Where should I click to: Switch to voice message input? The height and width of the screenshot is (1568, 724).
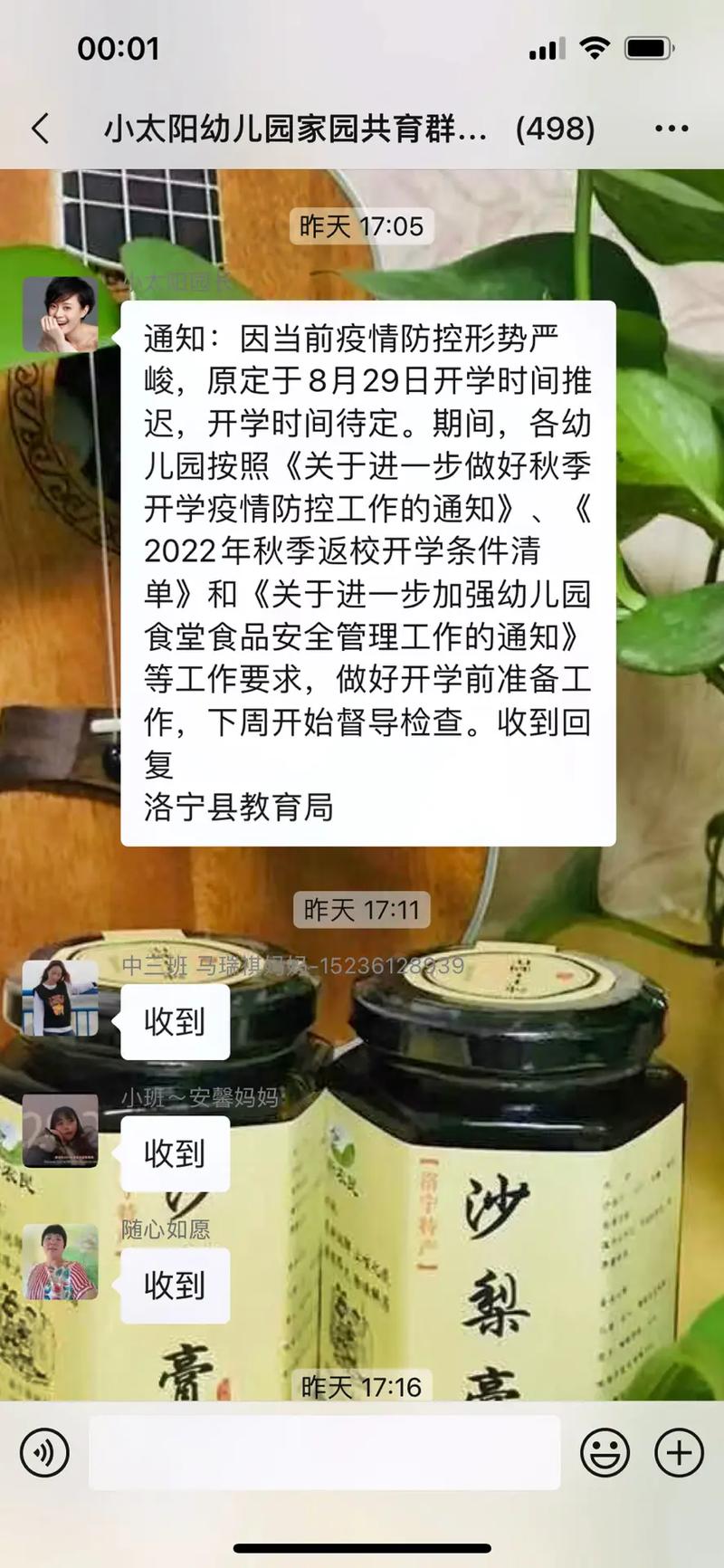(x=44, y=1453)
